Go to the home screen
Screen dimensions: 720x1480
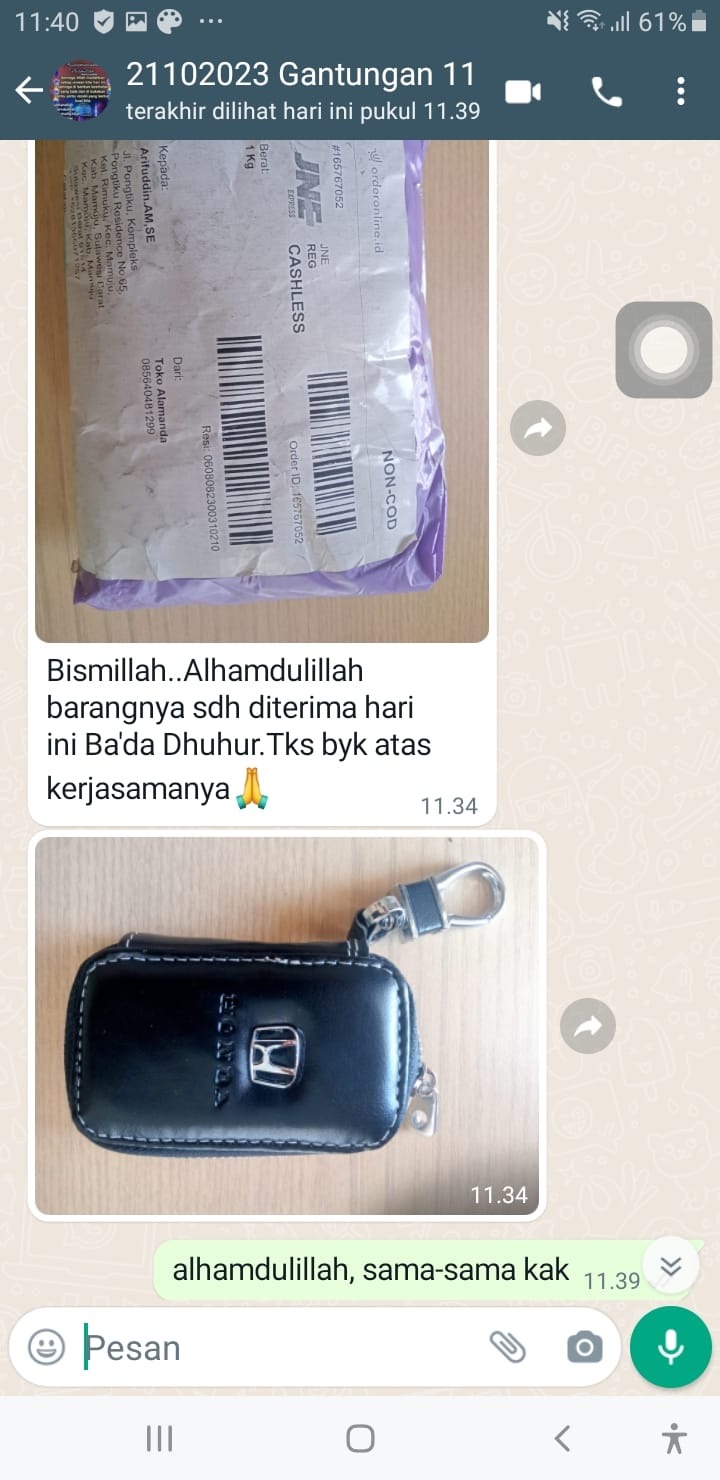[360, 1439]
